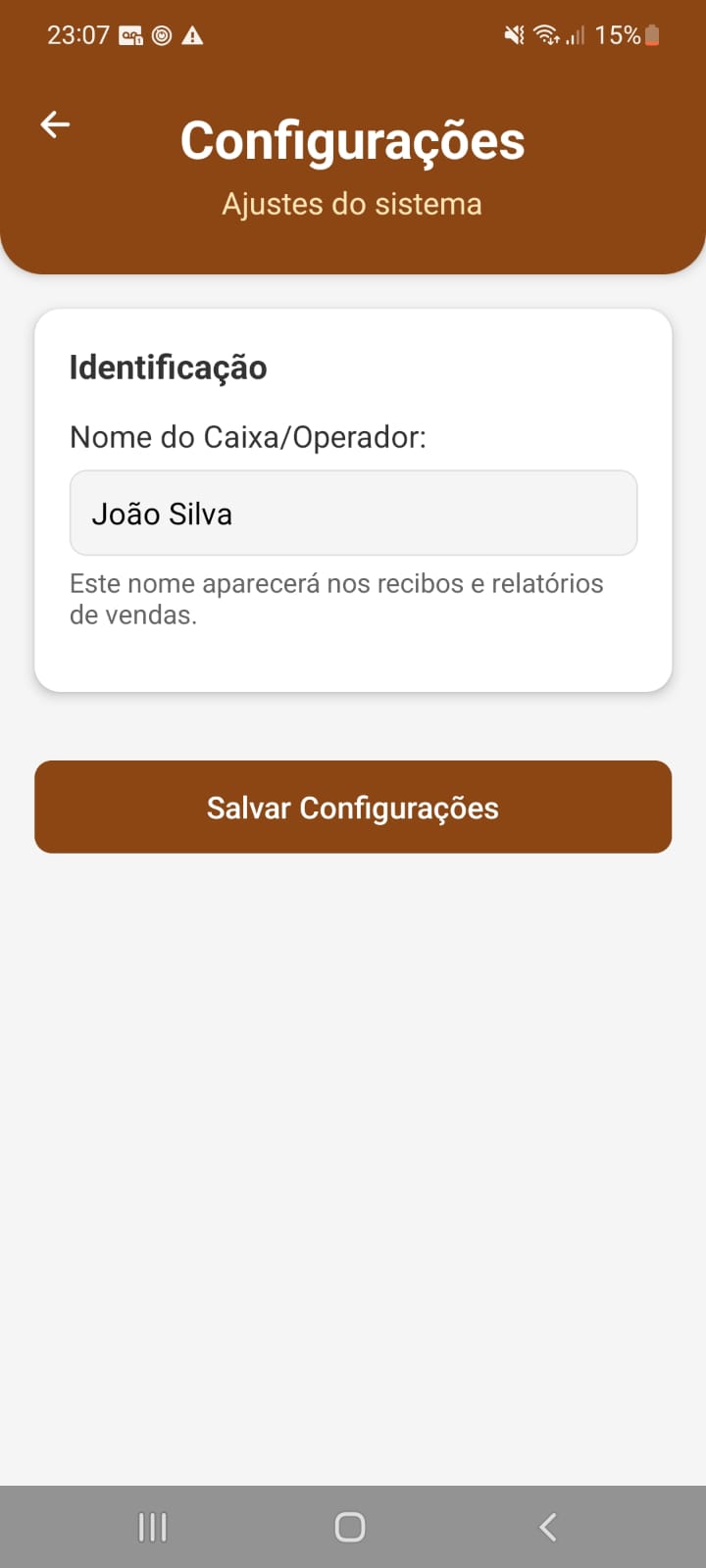Tap the Ajustes do sistema subtitle
The image size is (706, 1568).
(x=352, y=204)
